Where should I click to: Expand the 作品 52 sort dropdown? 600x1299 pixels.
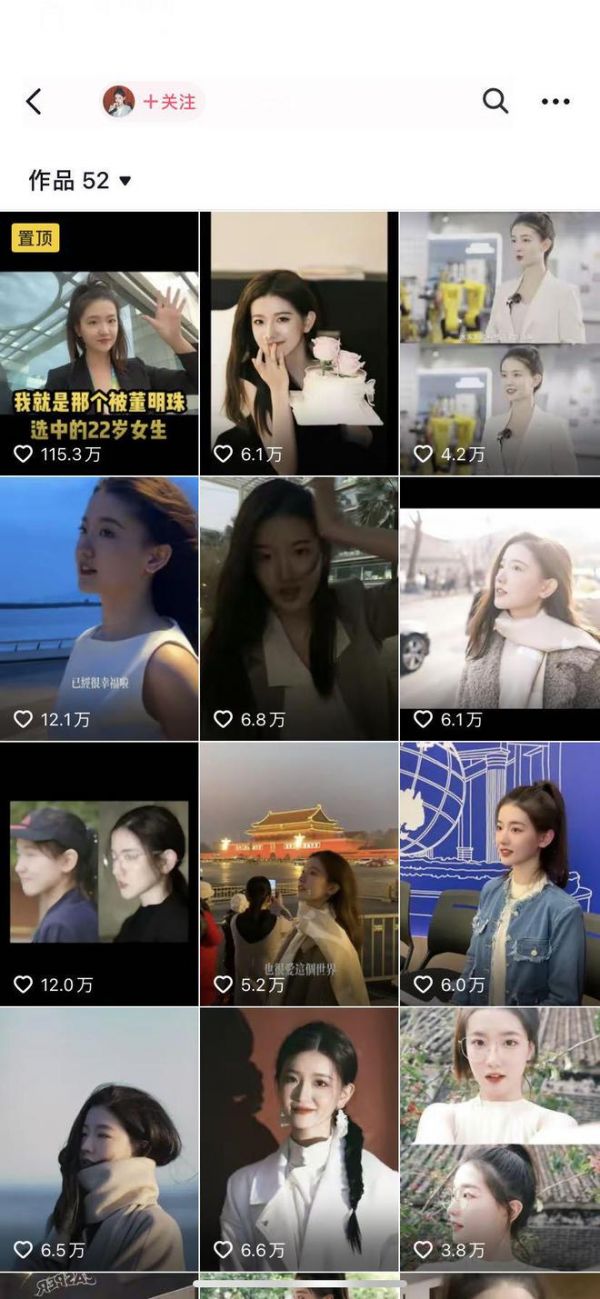(81, 181)
